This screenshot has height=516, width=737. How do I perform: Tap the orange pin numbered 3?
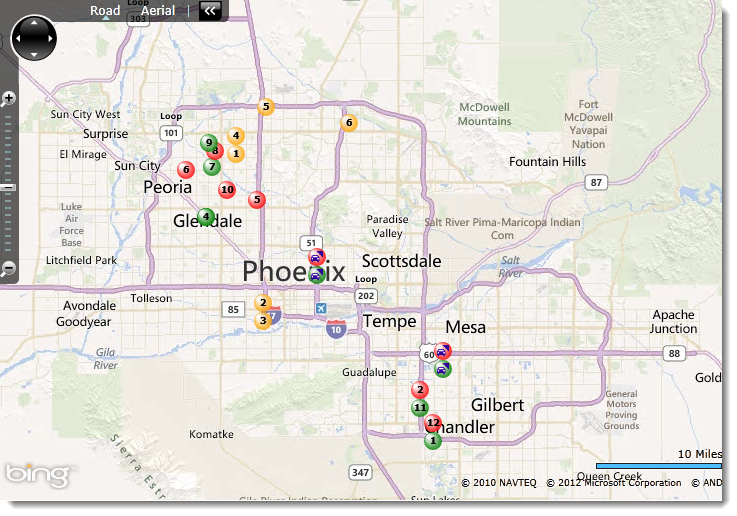[263, 321]
